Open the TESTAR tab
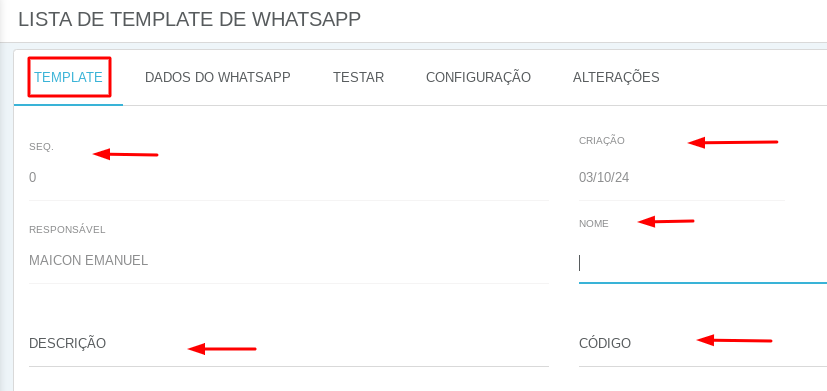This screenshot has height=391, width=827. (358, 78)
